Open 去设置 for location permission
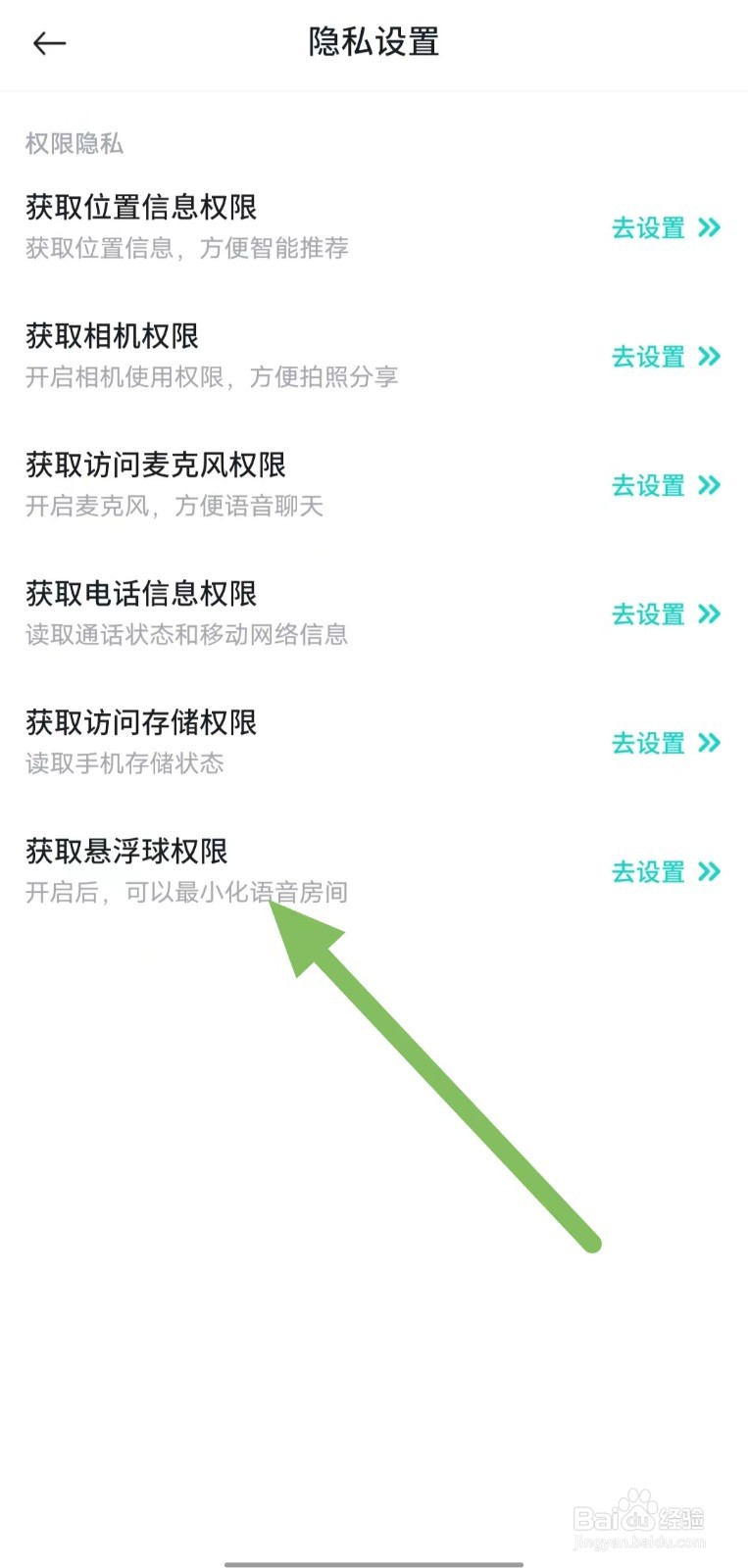 point(648,228)
